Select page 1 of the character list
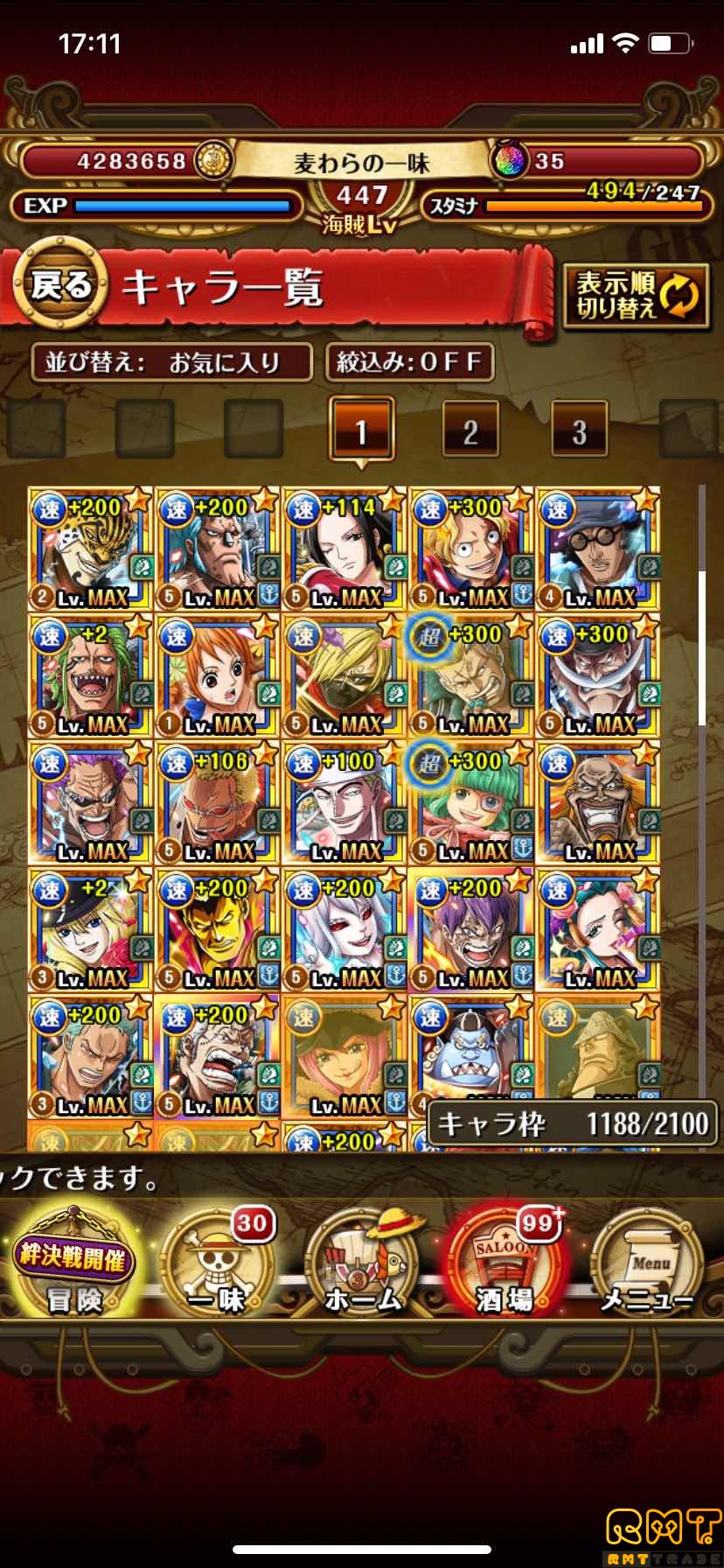 (x=361, y=430)
